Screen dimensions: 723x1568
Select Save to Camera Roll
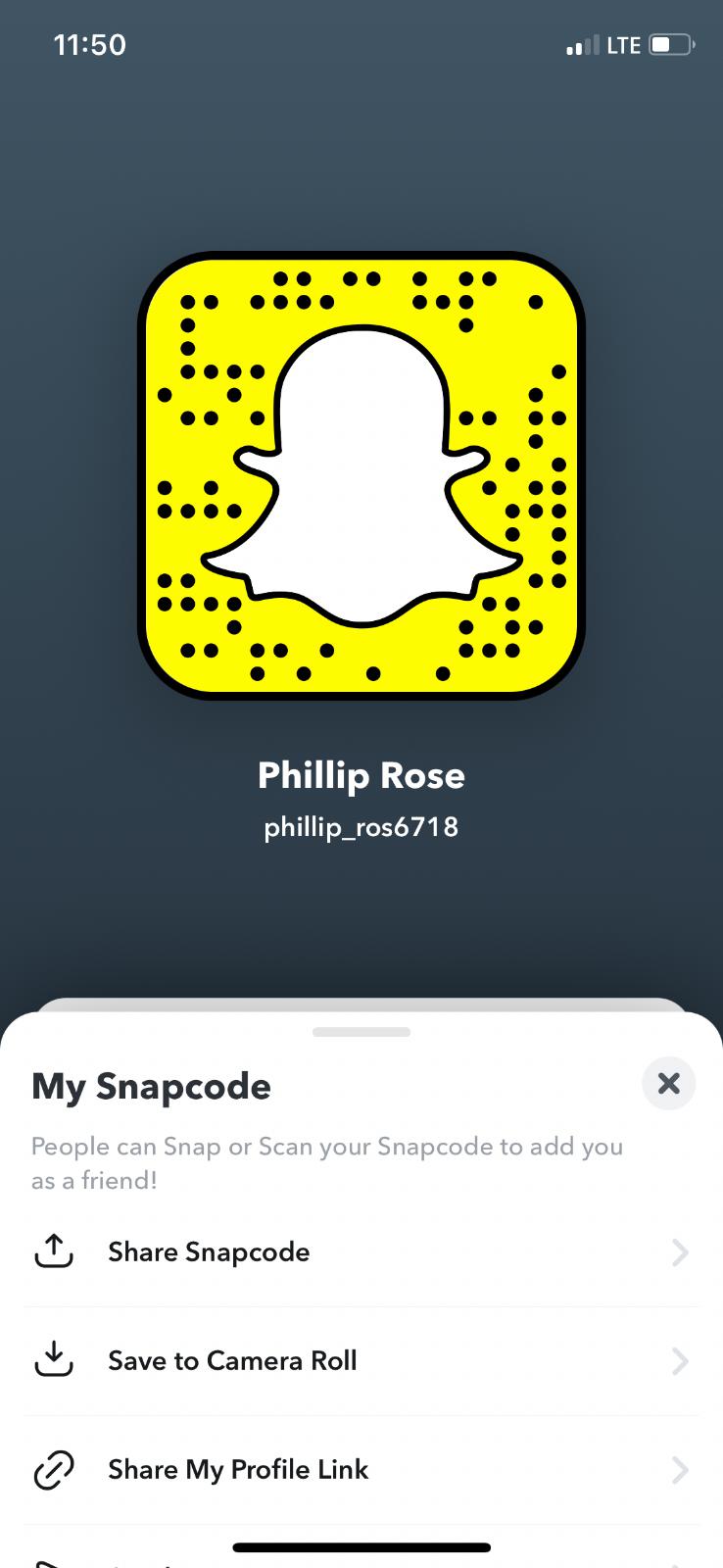[361, 1361]
